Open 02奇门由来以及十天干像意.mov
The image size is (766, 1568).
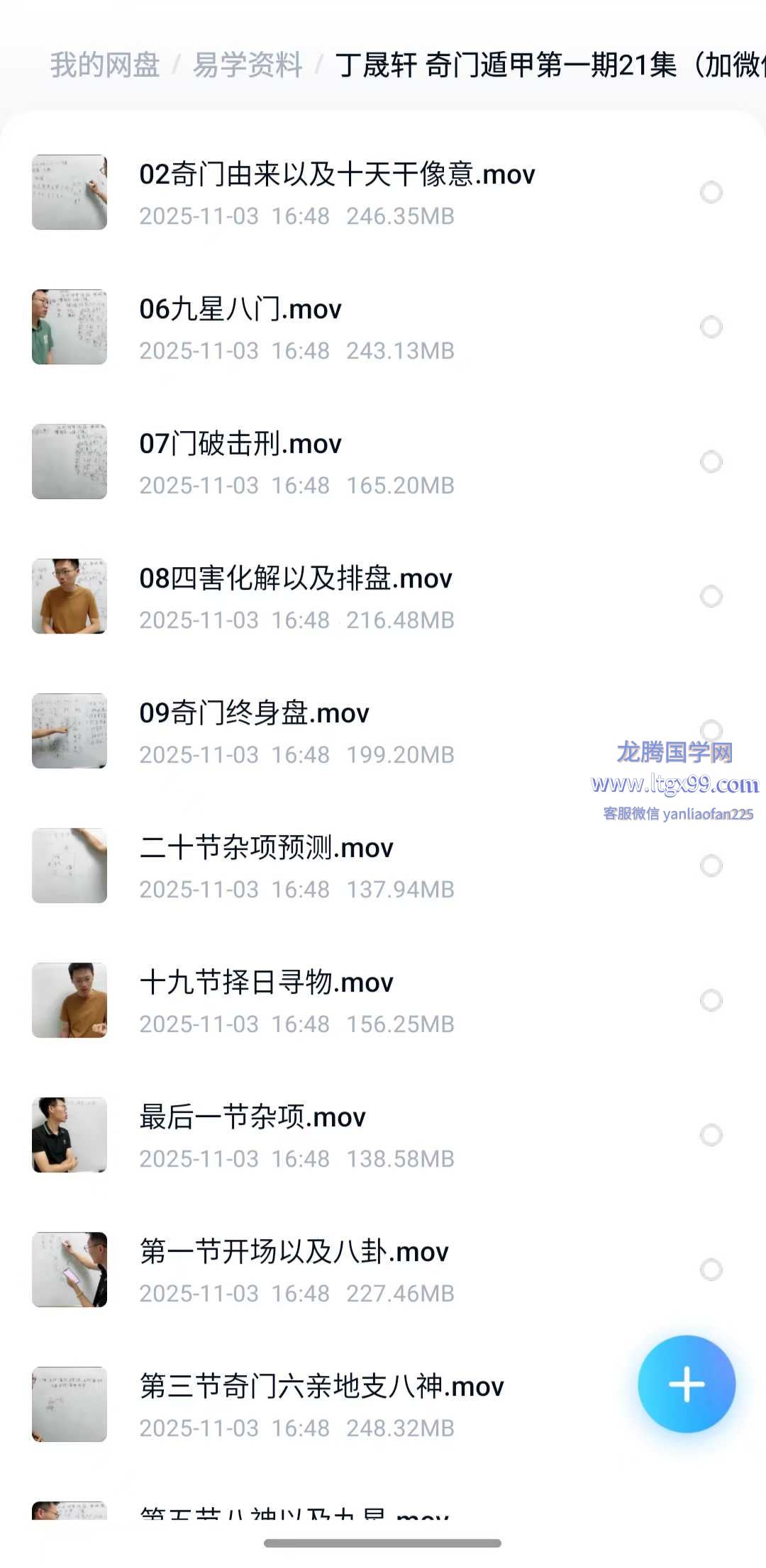tap(337, 174)
